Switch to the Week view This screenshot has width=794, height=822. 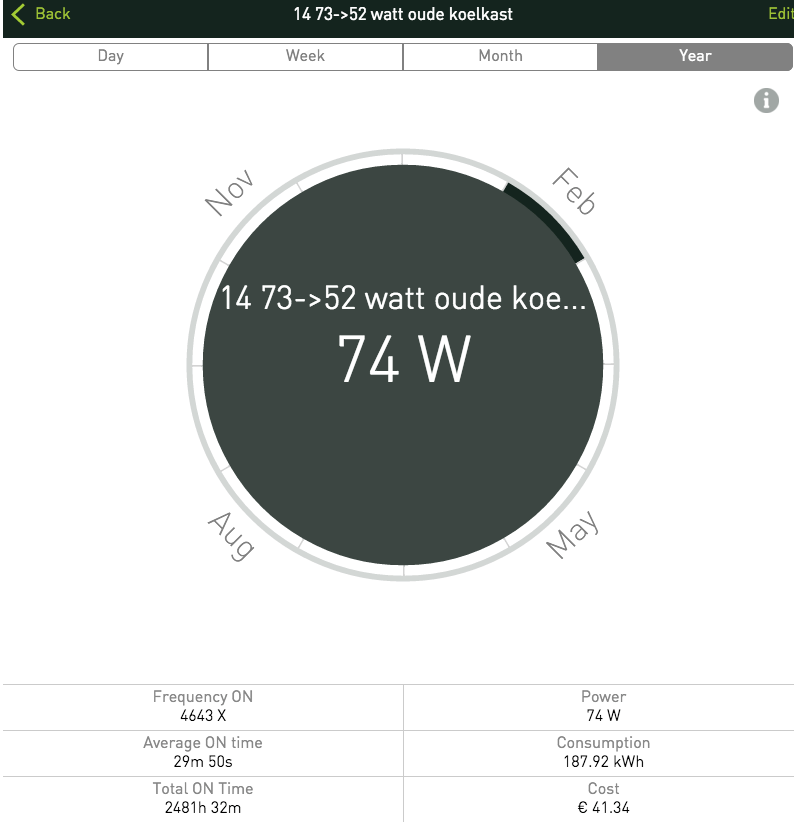tap(305, 56)
